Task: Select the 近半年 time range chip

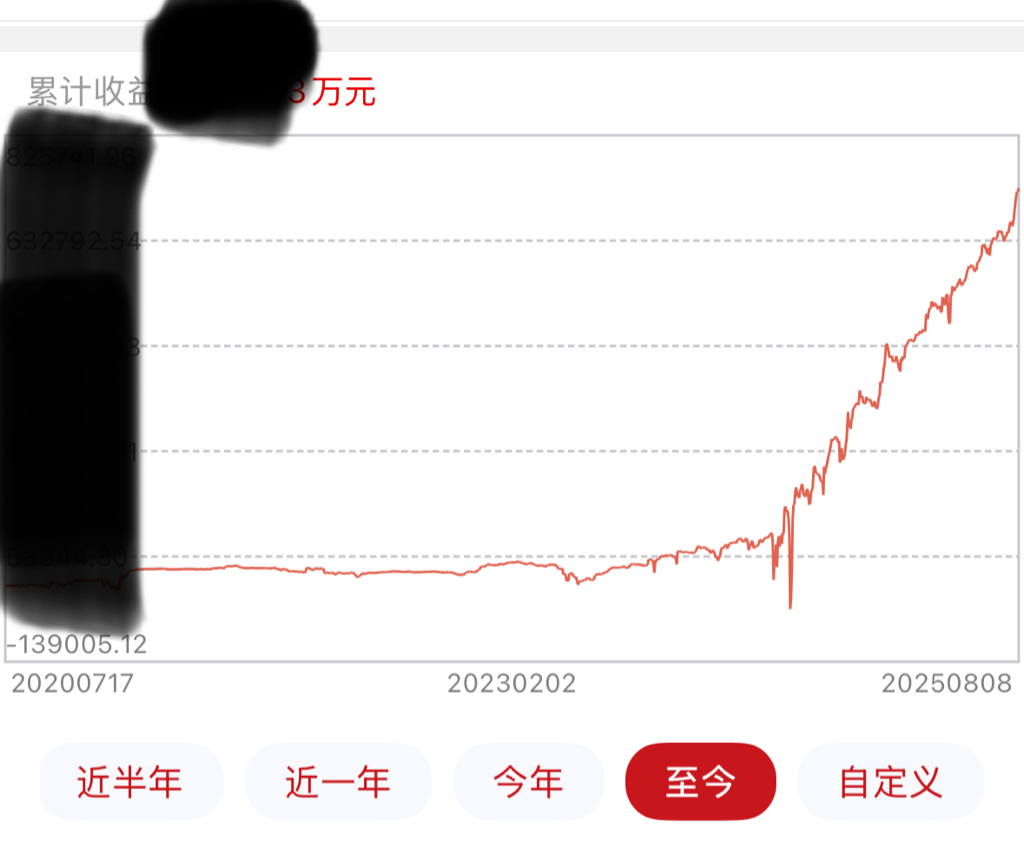Action: click(x=131, y=781)
